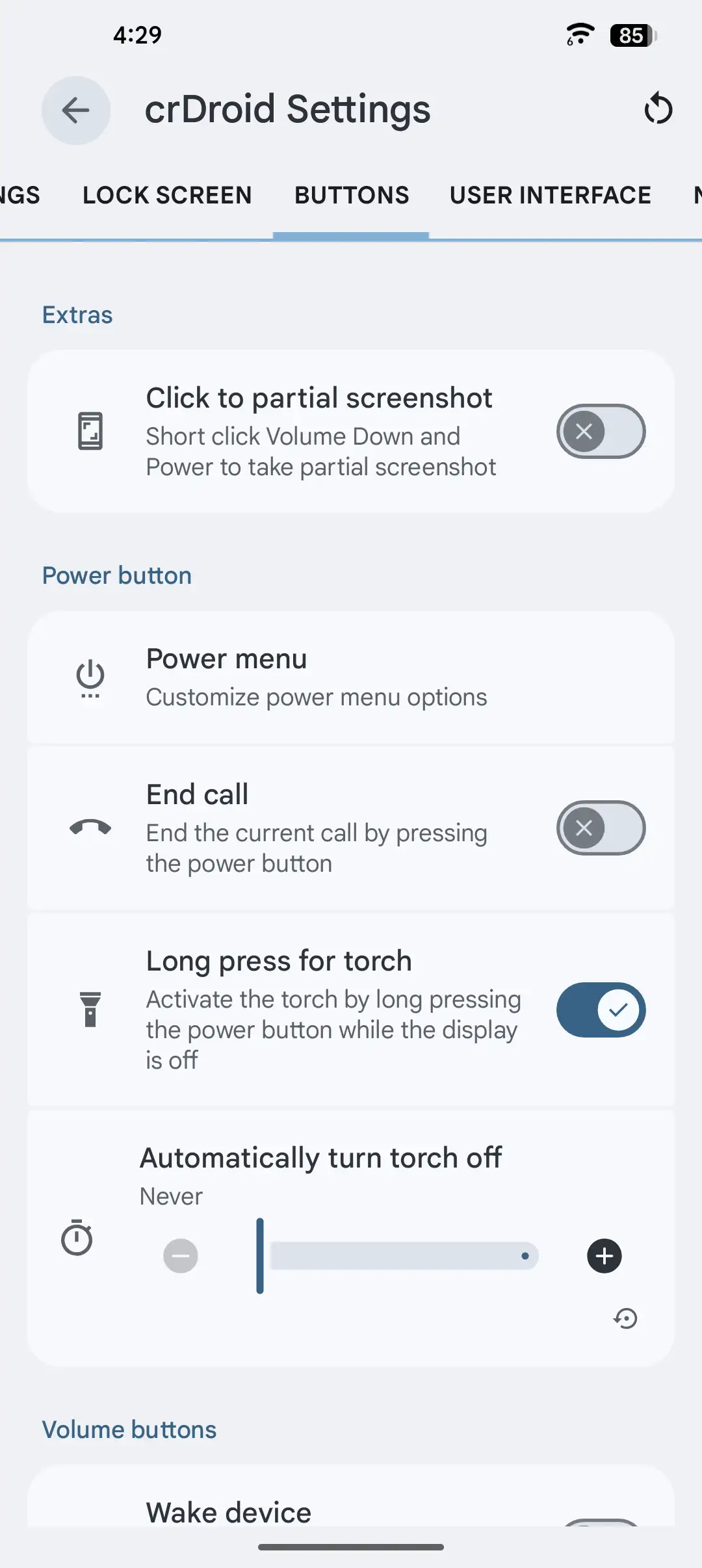Image resolution: width=702 pixels, height=1568 pixels.
Task: Select the Buttons tab
Action: pyautogui.click(x=352, y=195)
